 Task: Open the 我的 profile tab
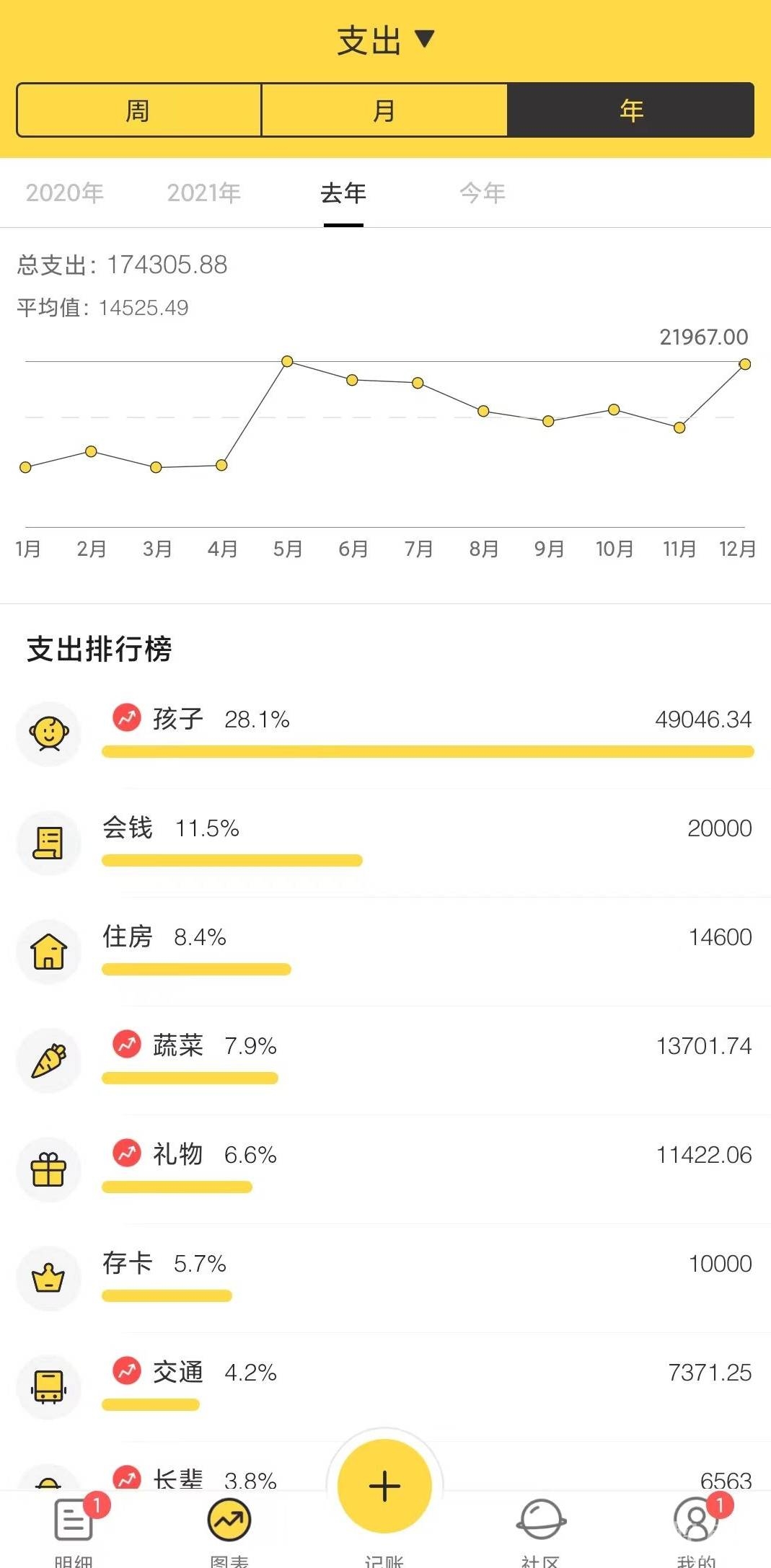tap(696, 1528)
